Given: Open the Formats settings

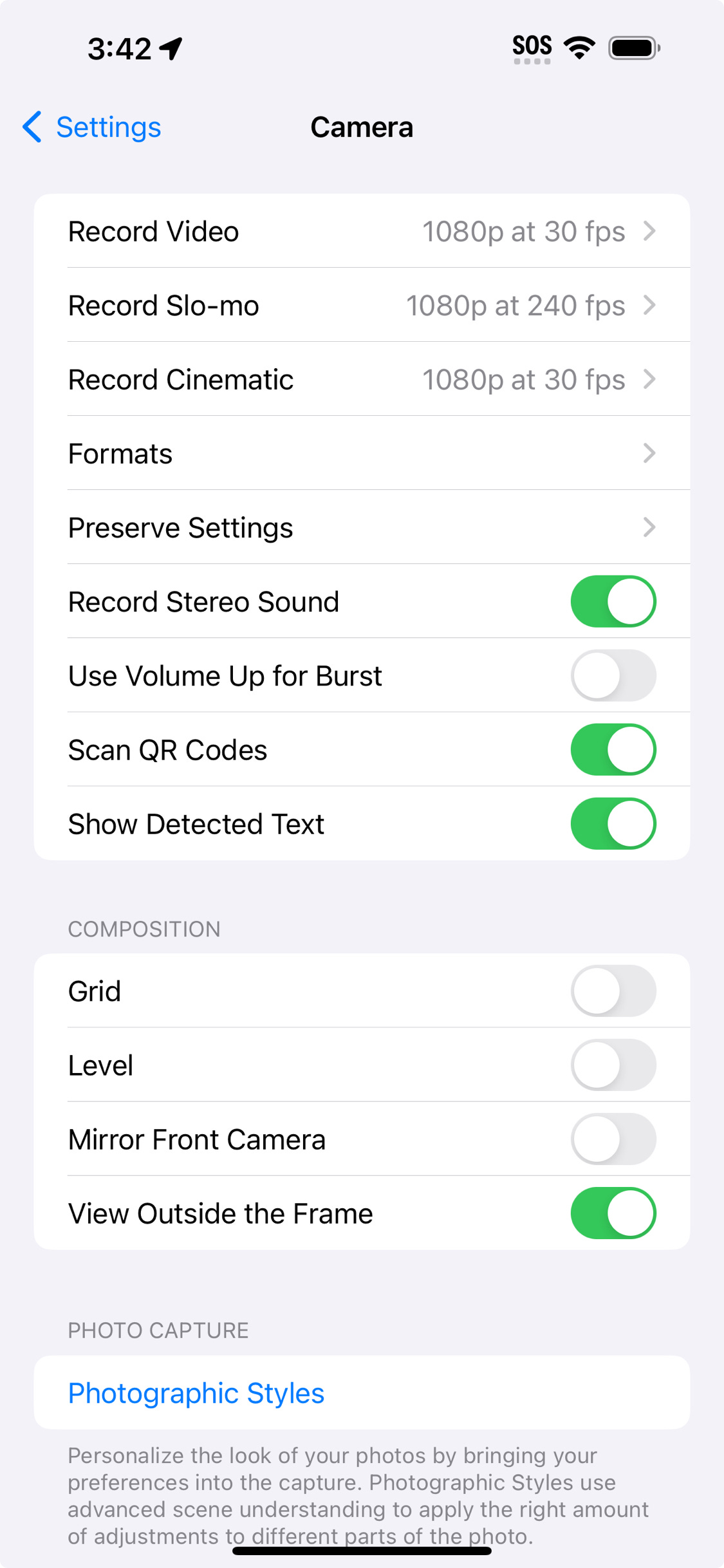Looking at the screenshot, I should tap(362, 453).
